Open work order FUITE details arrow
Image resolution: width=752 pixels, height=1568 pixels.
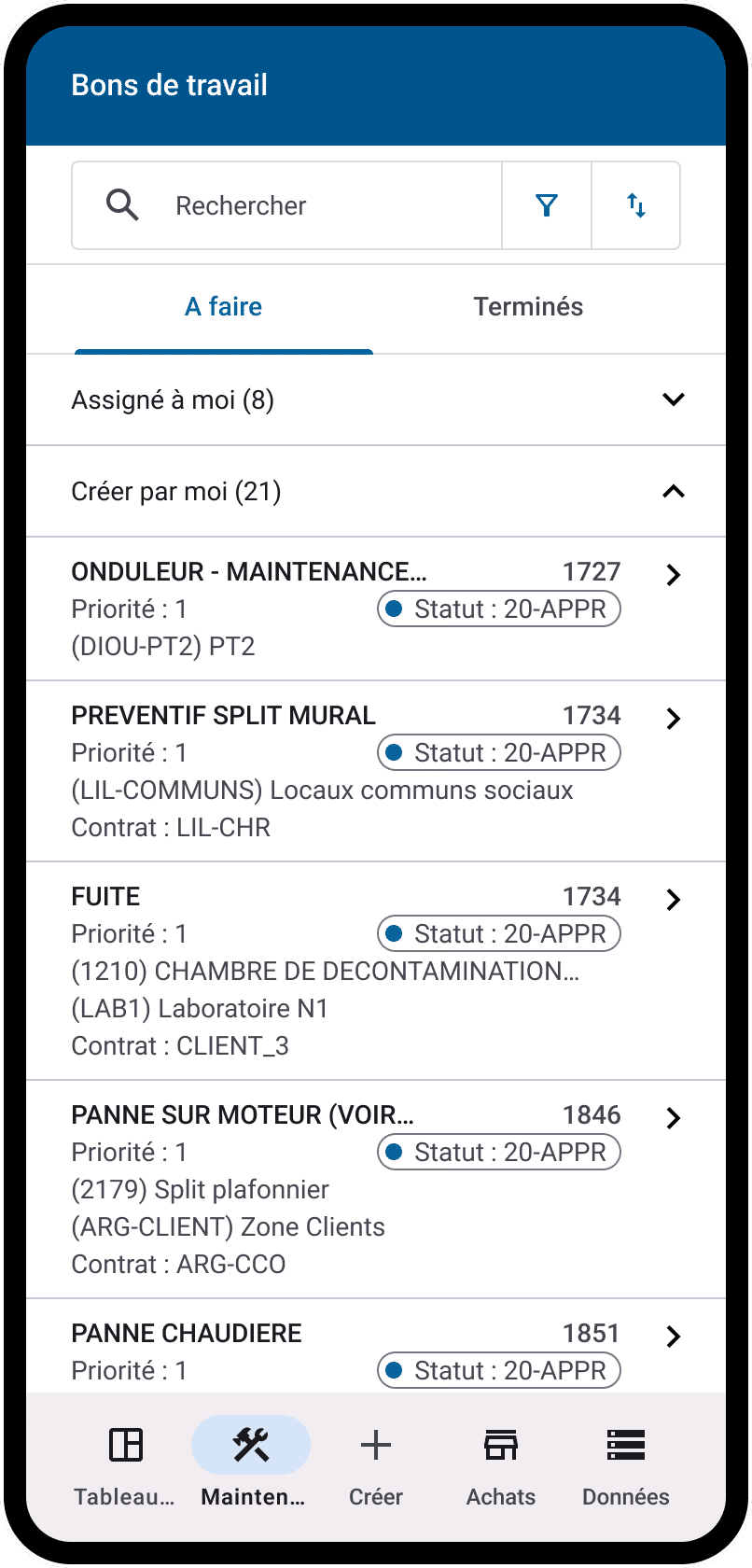coord(674,900)
